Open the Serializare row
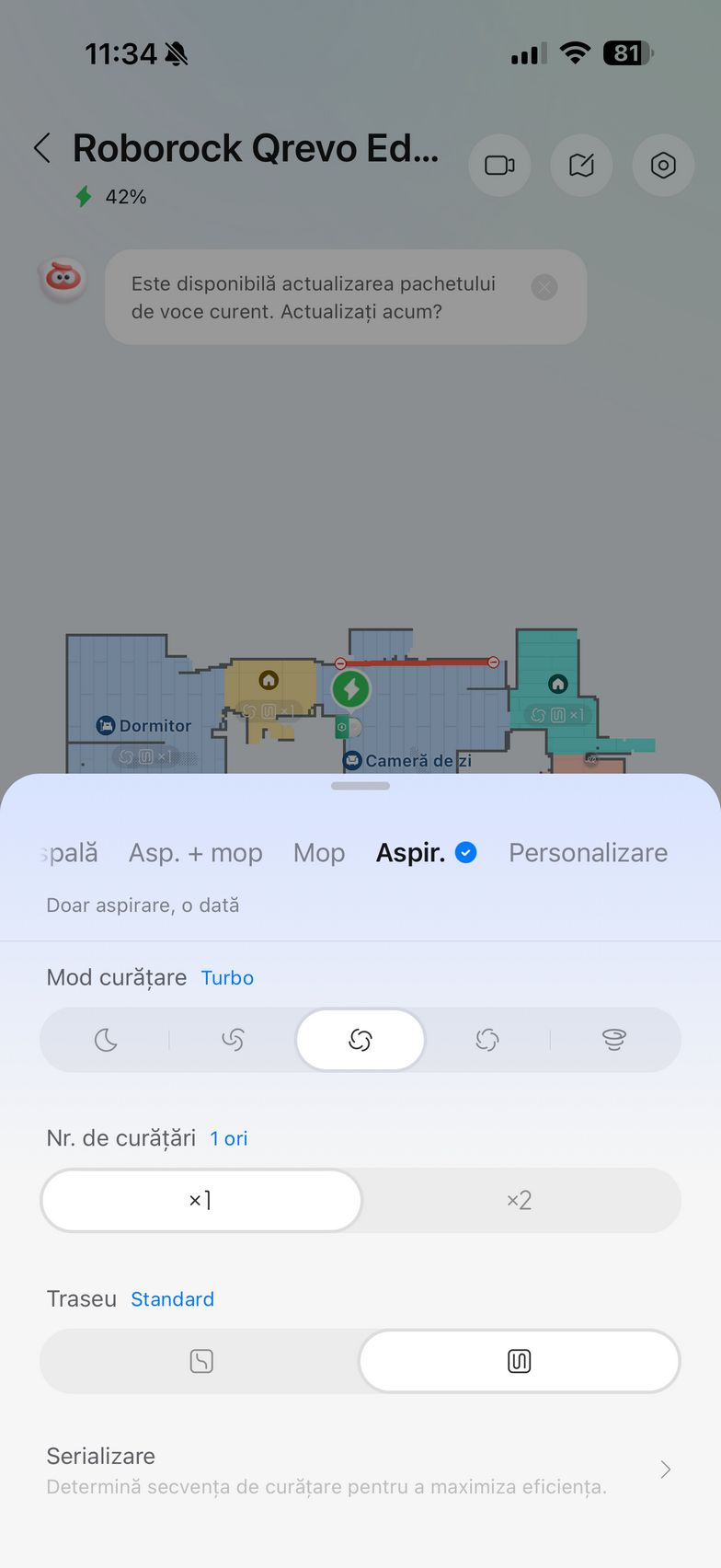The width and height of the screenshot is (721, 1568). point(360,1470)
